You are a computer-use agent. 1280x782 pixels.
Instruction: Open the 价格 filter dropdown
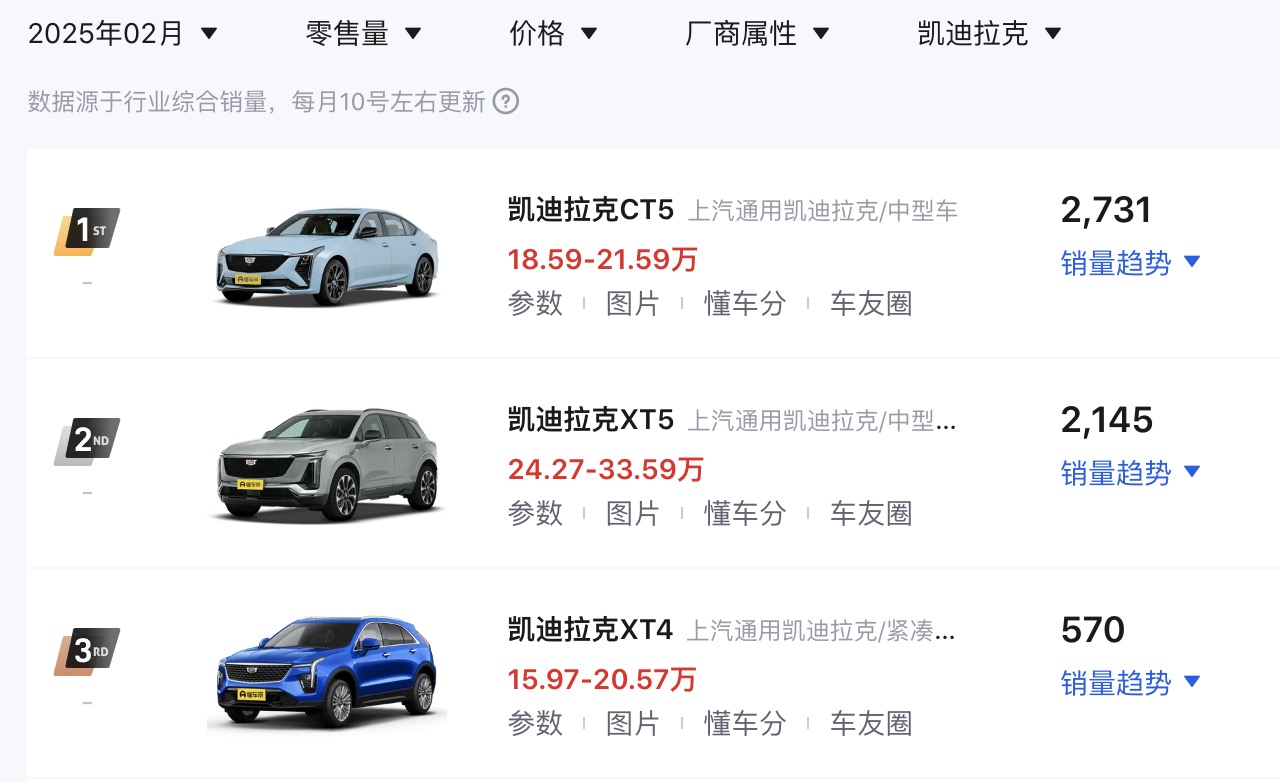click(x=553, y=33)
